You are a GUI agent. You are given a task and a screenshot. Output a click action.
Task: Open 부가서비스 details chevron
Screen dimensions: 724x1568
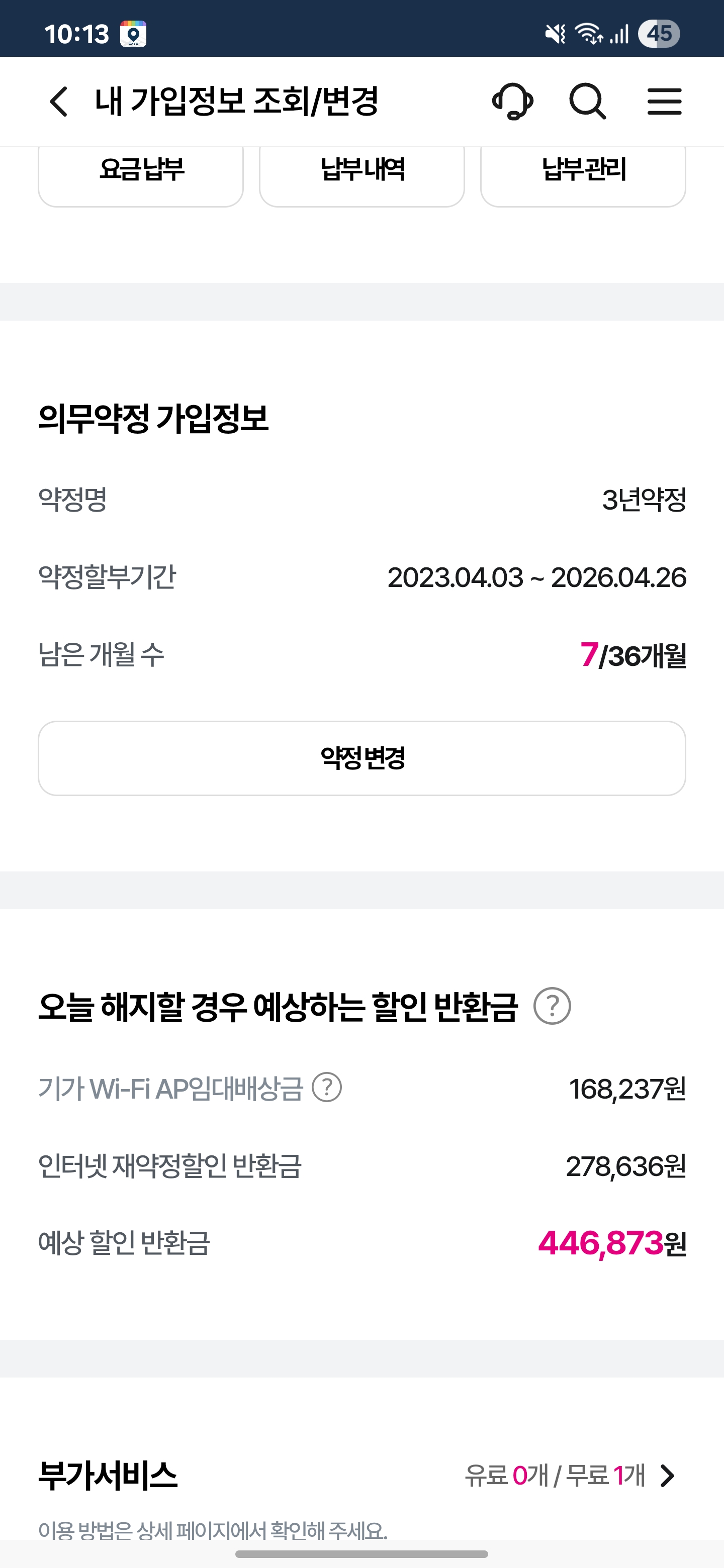click(668, 1476)
